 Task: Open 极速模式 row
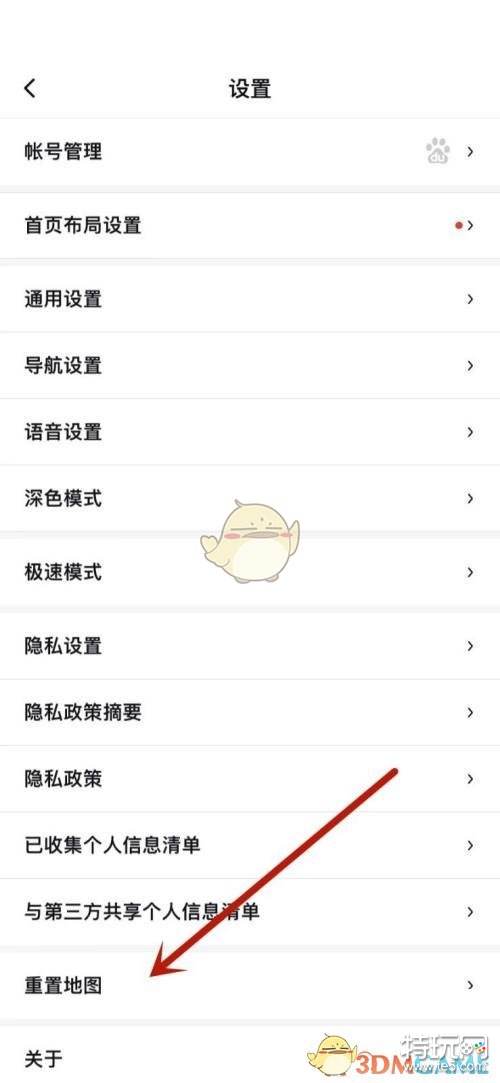click(x=250, y=572)
